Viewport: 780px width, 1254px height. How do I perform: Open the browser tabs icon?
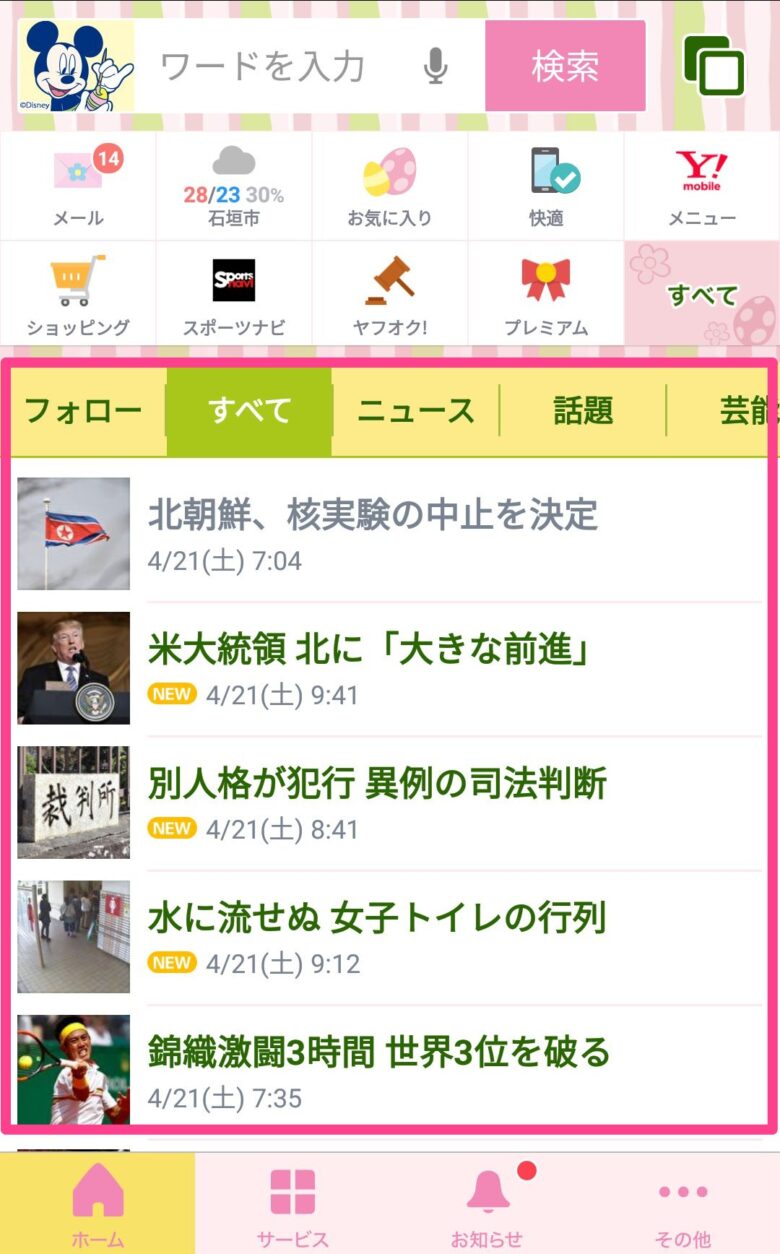pyautogui.click(x=714, y=66)
